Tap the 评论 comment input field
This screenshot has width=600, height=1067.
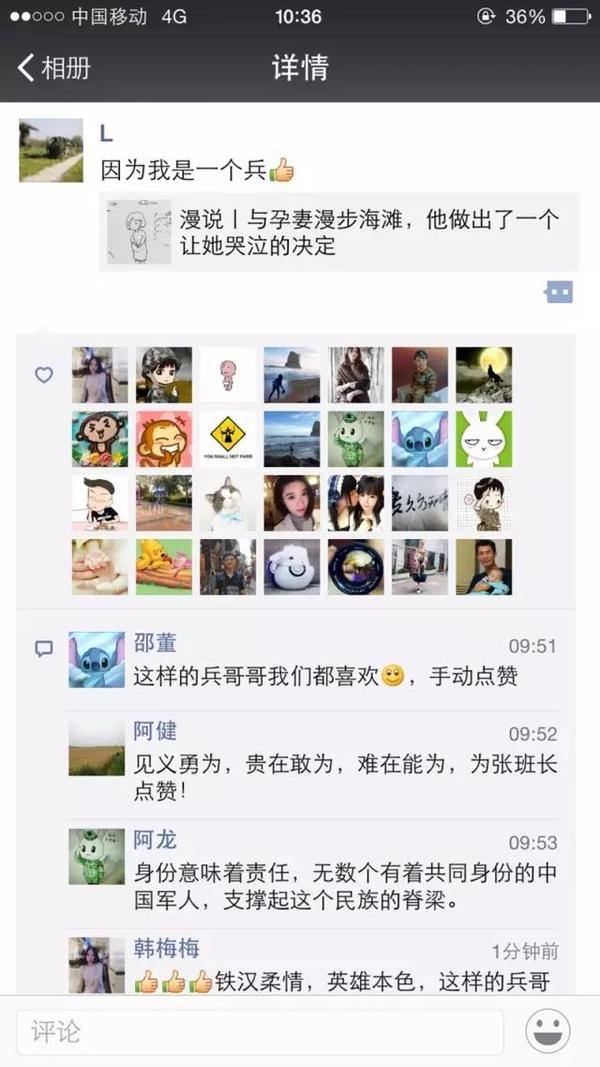coord(260,1031)
